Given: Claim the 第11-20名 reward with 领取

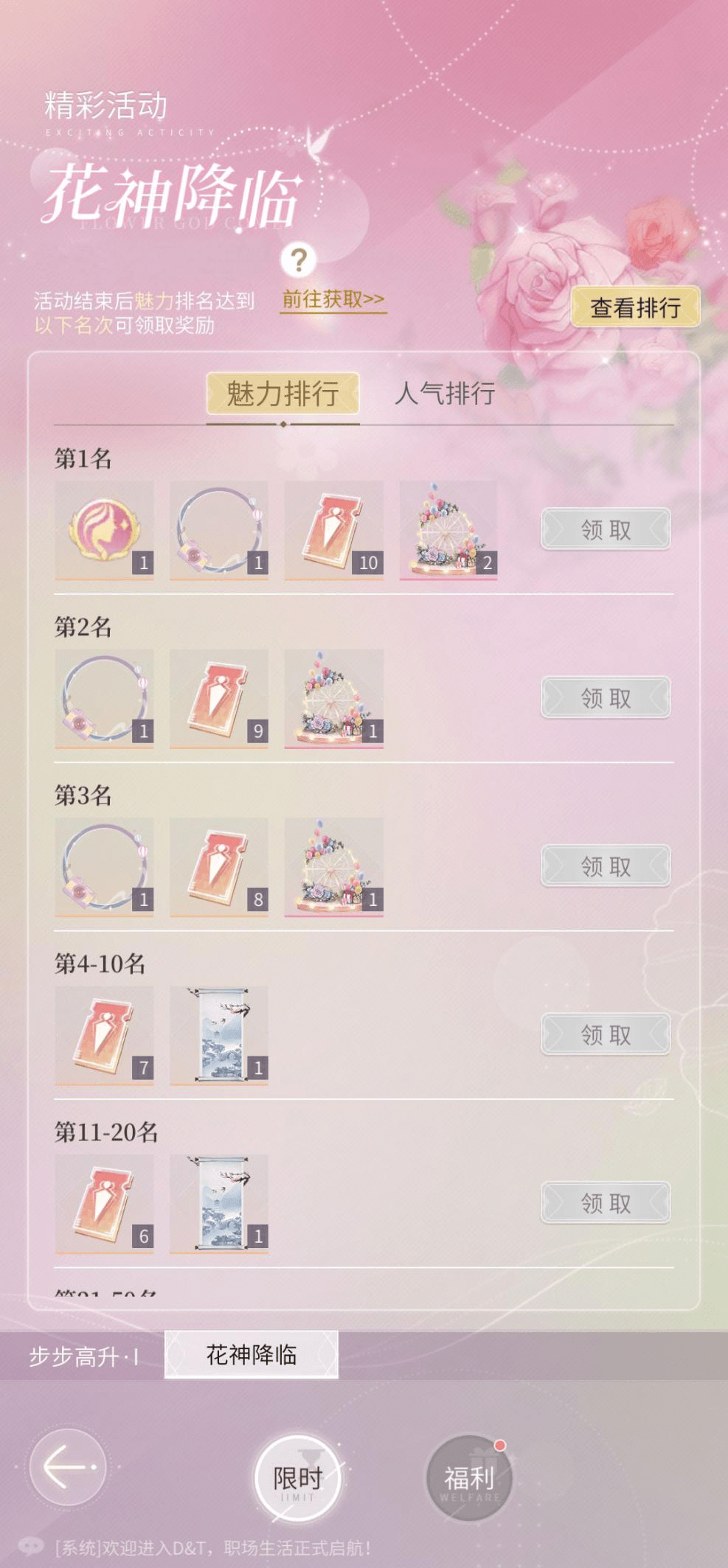Looking at the screenshot, I should point(605,1202).
